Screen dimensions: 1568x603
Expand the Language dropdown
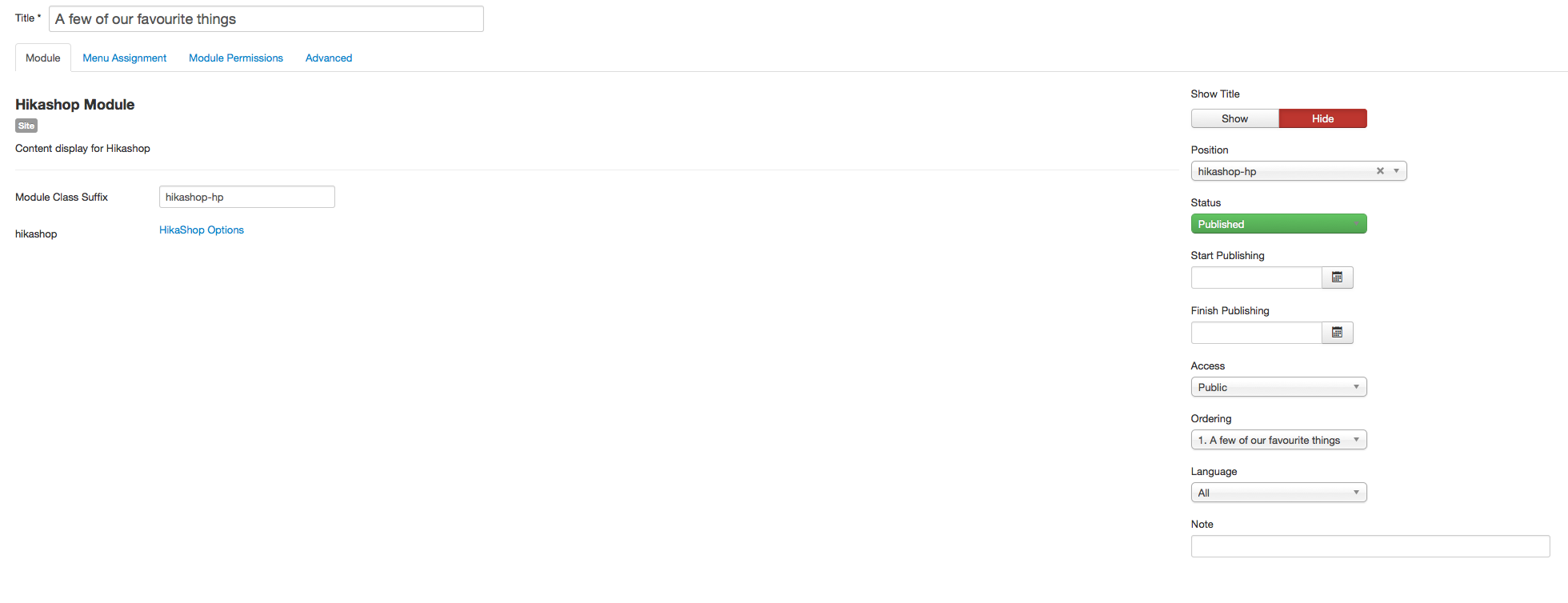coord(1278,493)
